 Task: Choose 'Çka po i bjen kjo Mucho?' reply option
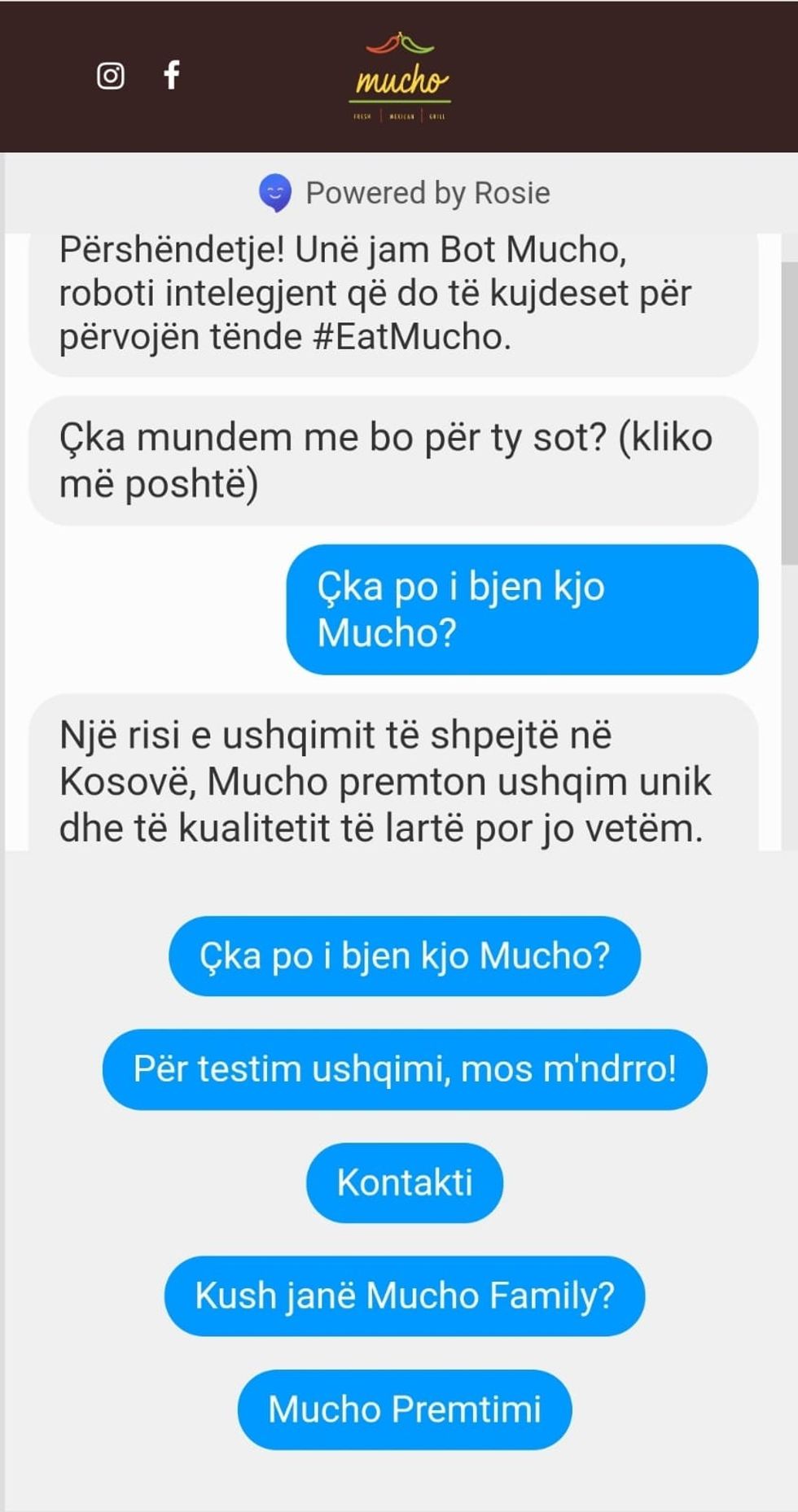(405, 956)
